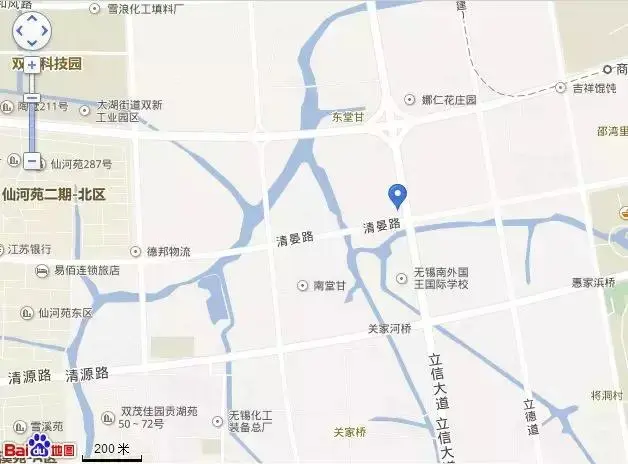Pan the map up with the compass arrow
This screenshot has height=464, width=628.
point(31,20)
